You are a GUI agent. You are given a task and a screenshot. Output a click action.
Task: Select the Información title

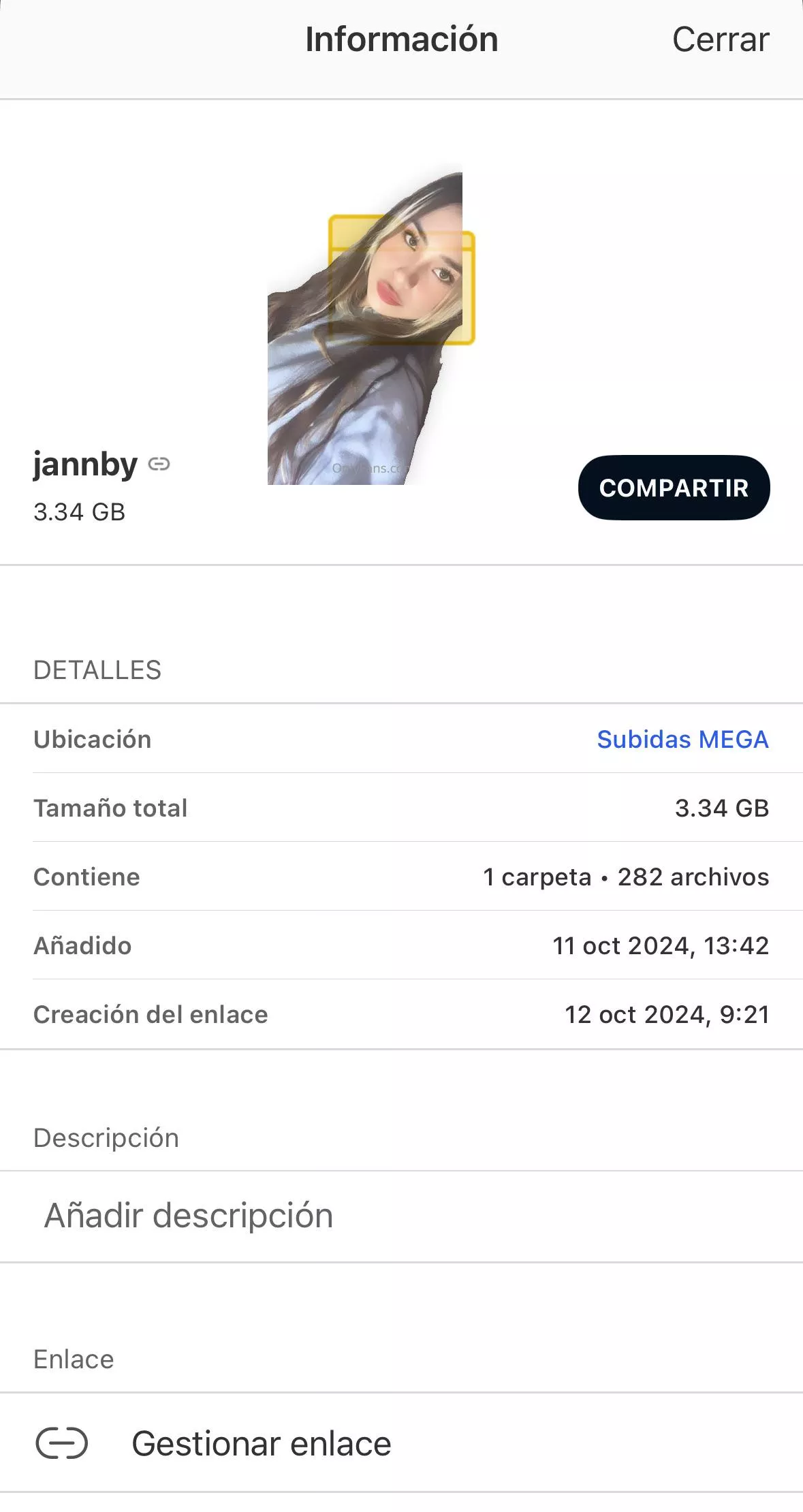coord(401,39)
